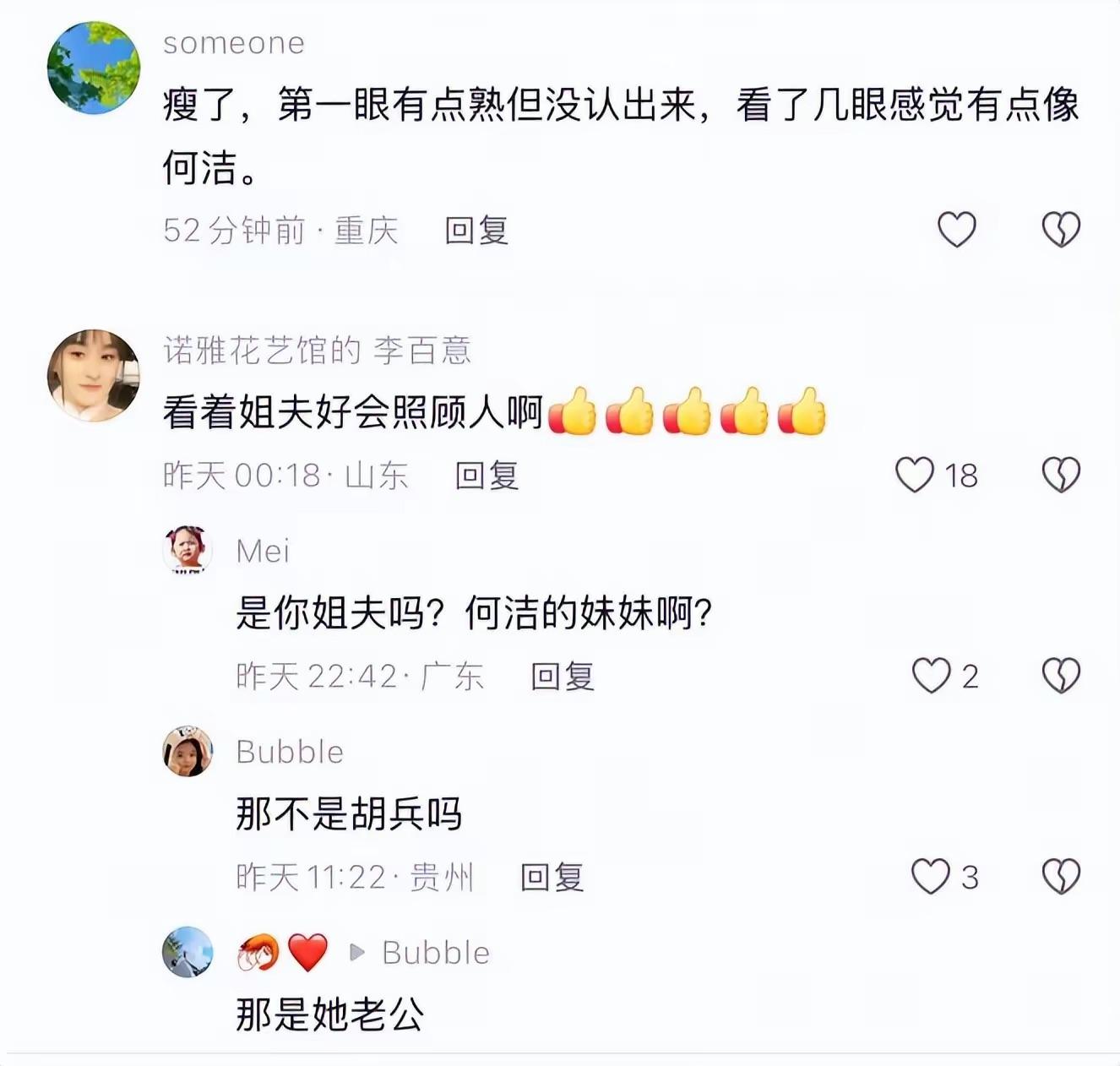Dislike 李百意's comment about 姐夫

1061,475
